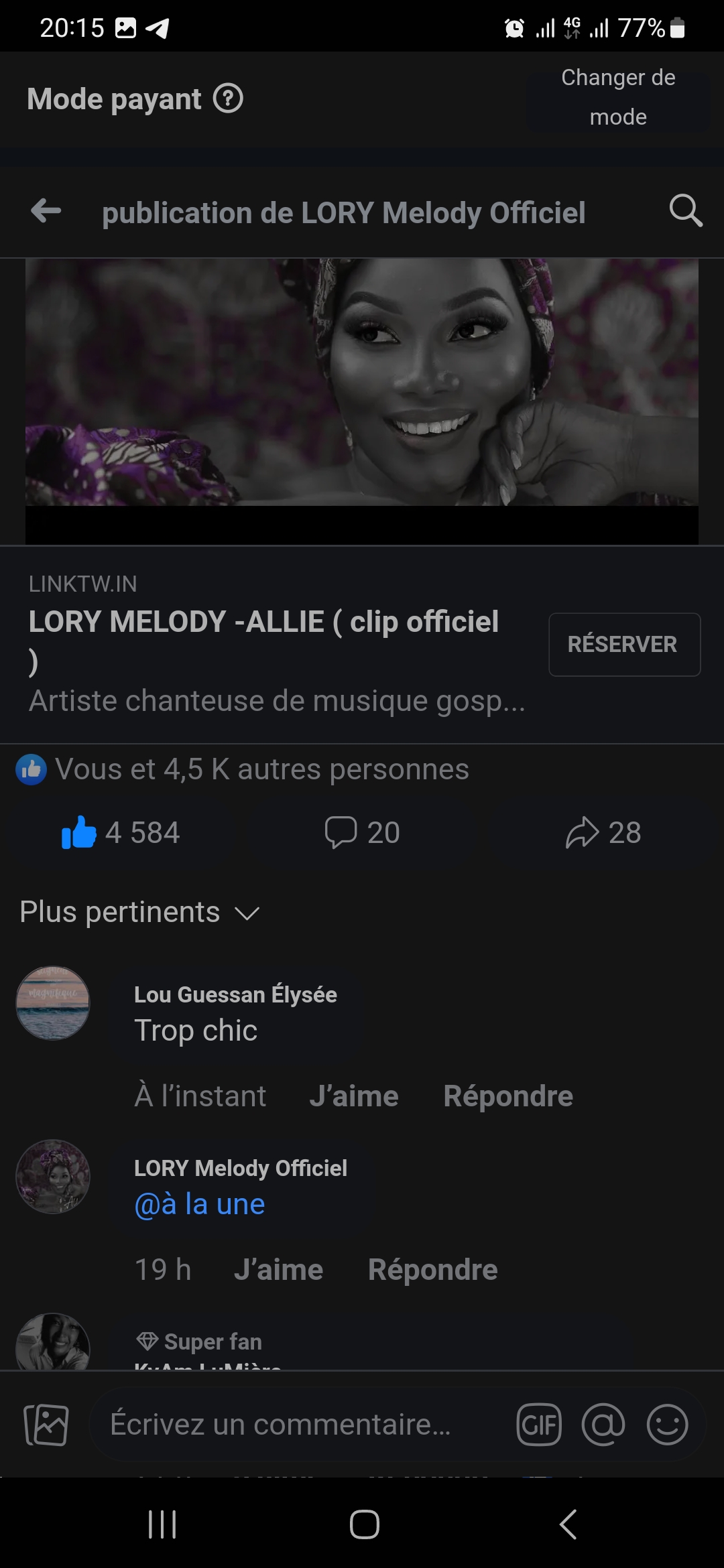The image size is (724, 1568).
Task: Open the GIF picker
Action: 539,1424
